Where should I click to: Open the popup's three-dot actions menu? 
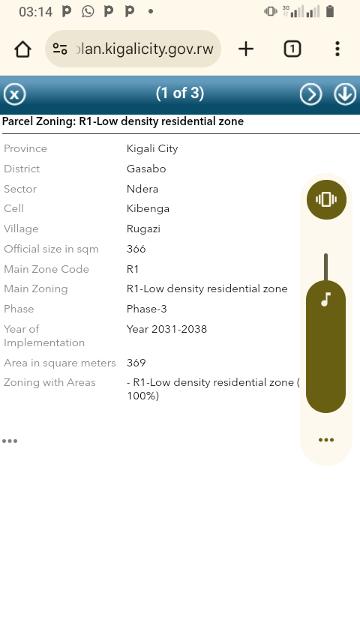tap(10, 441)
